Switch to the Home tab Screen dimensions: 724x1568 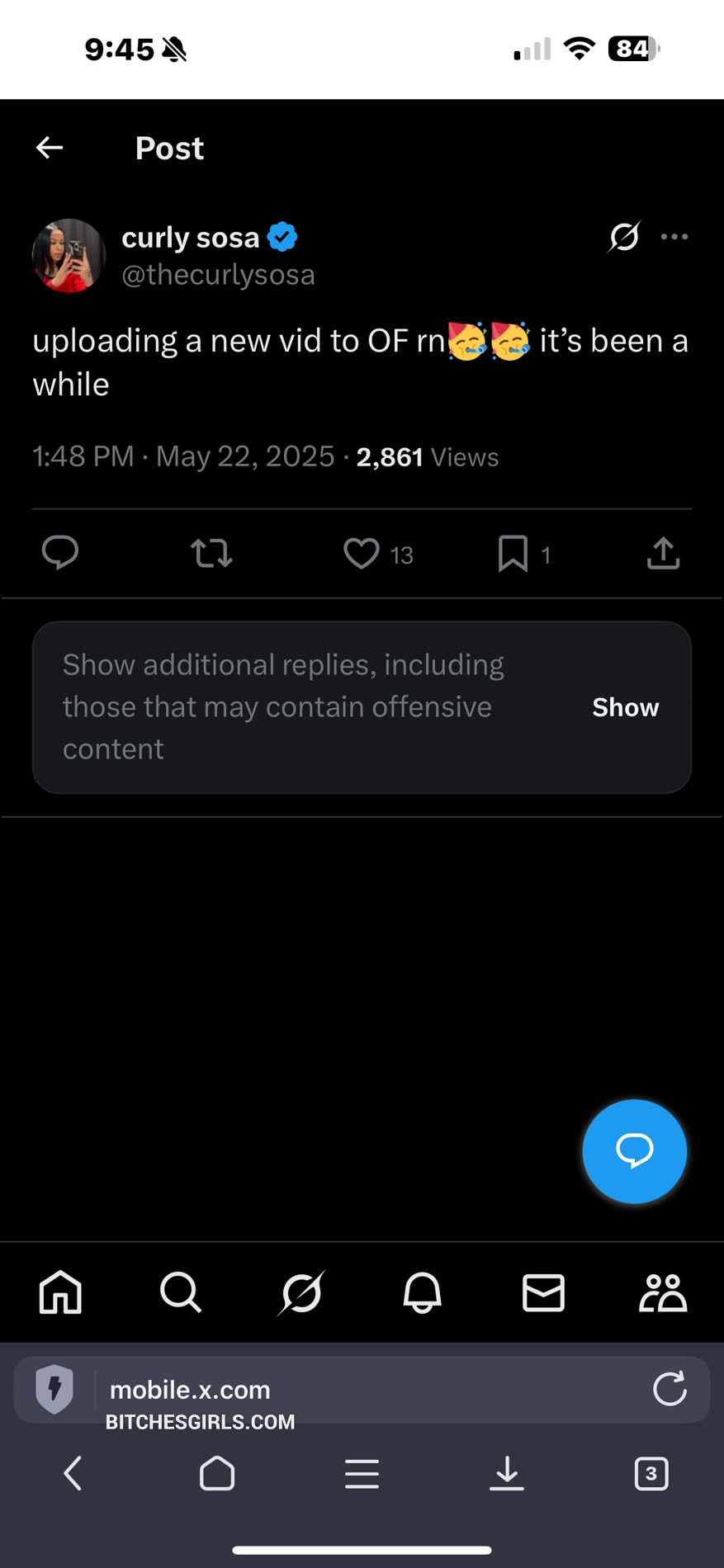point(61,1292)
